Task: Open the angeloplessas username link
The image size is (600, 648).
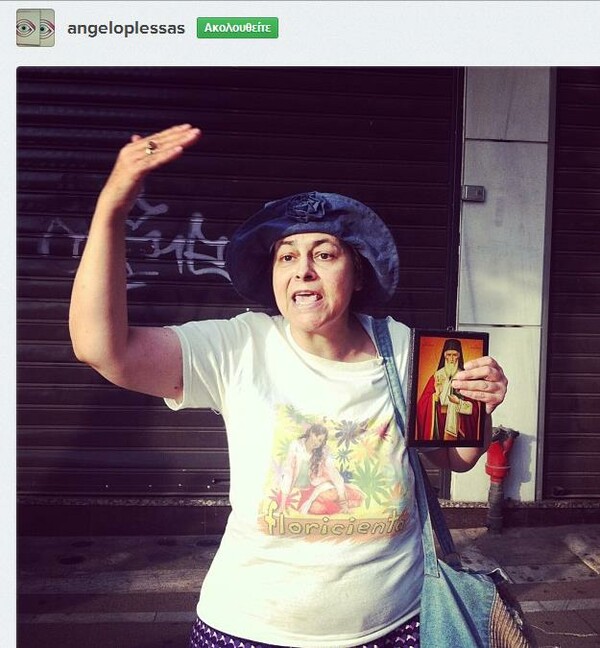Action: point(126,28)
